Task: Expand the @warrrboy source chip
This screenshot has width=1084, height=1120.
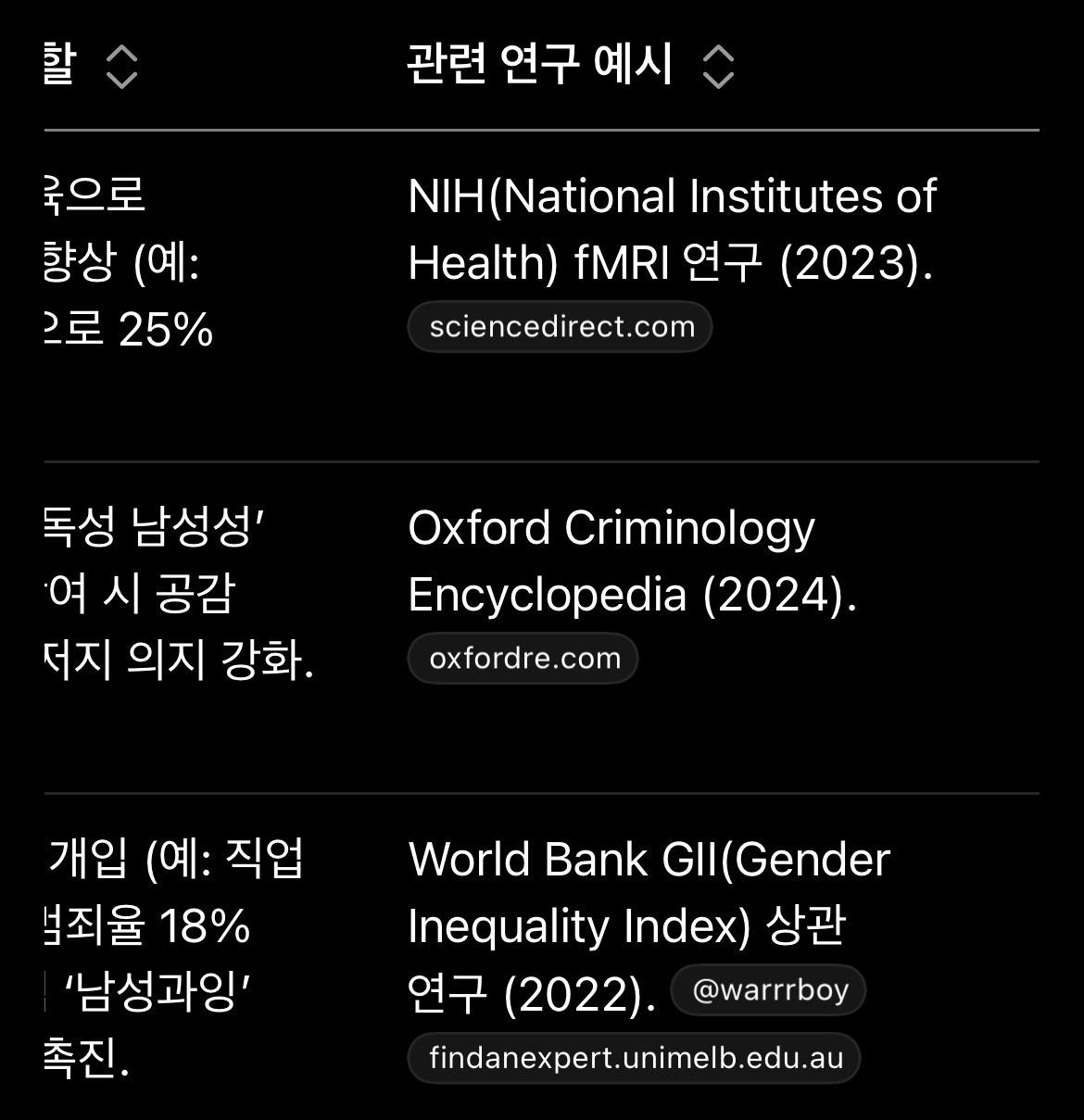Action: tap(768, 989)
